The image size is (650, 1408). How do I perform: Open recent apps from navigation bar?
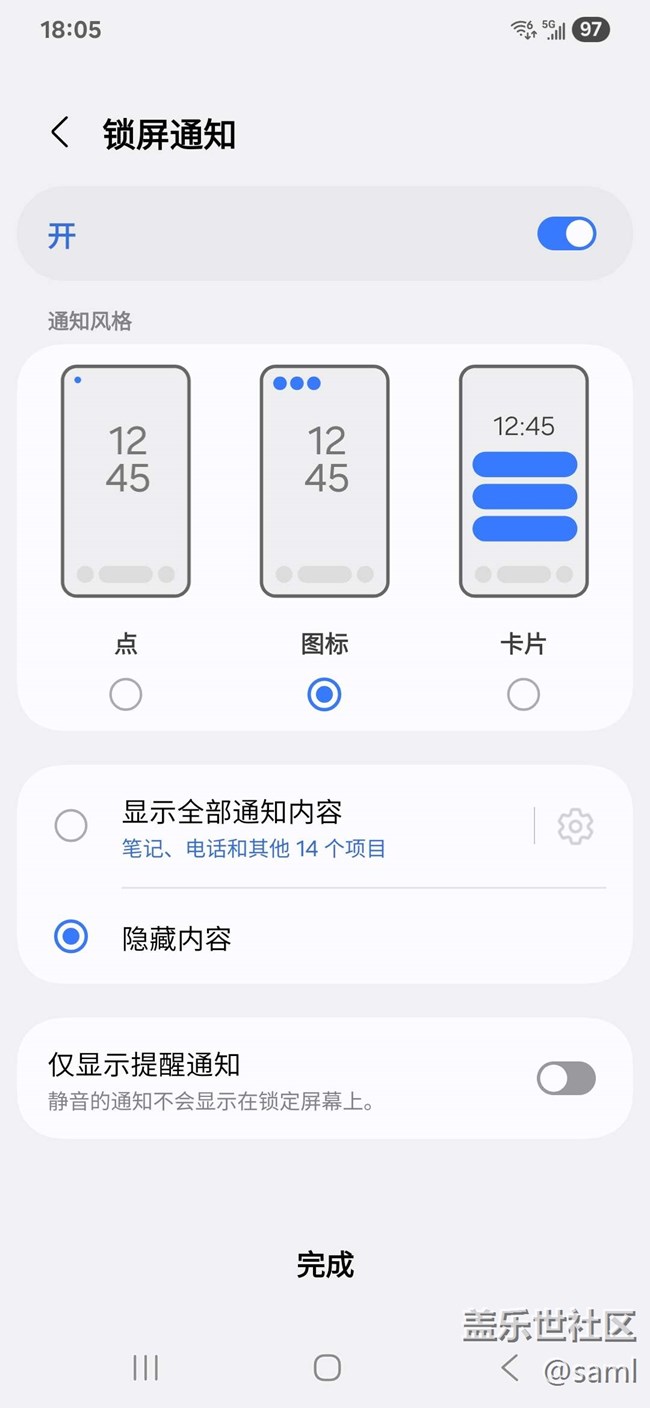[x=146, y=1368]
